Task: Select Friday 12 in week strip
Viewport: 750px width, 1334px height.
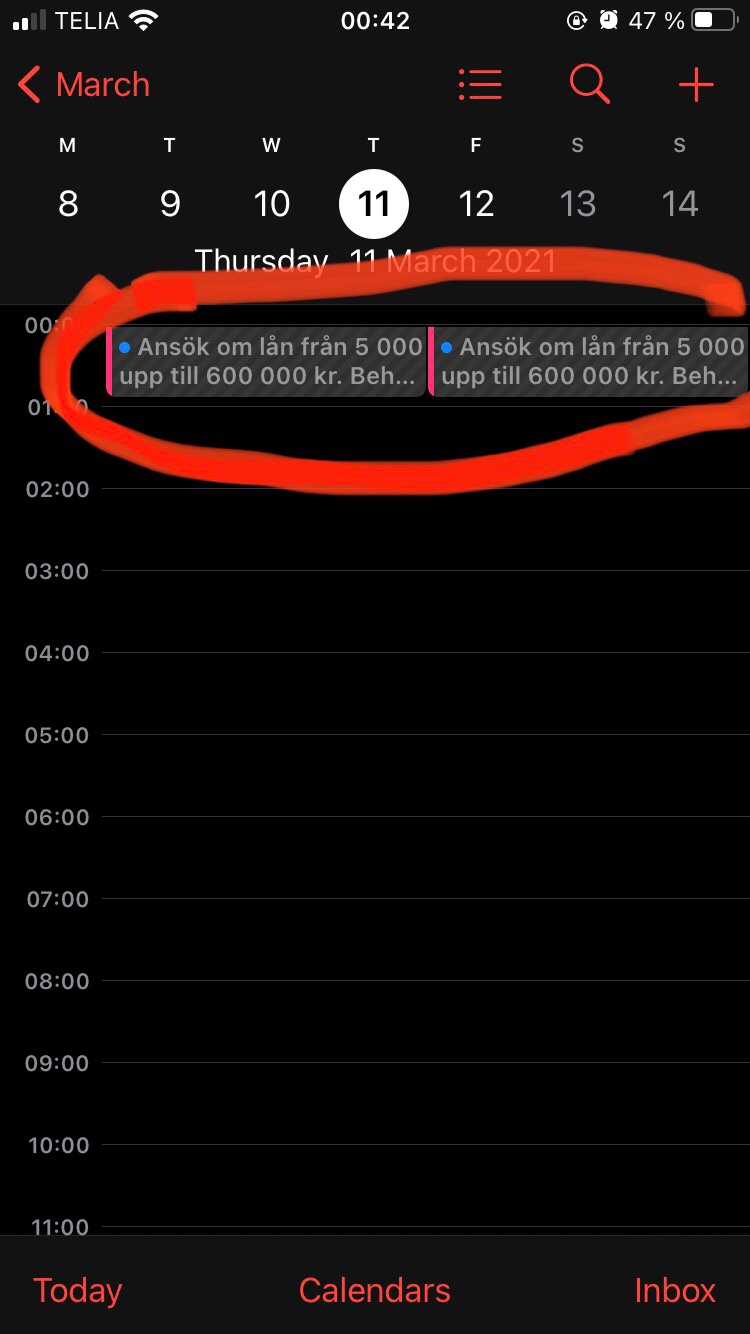Action: click(476, 204)
